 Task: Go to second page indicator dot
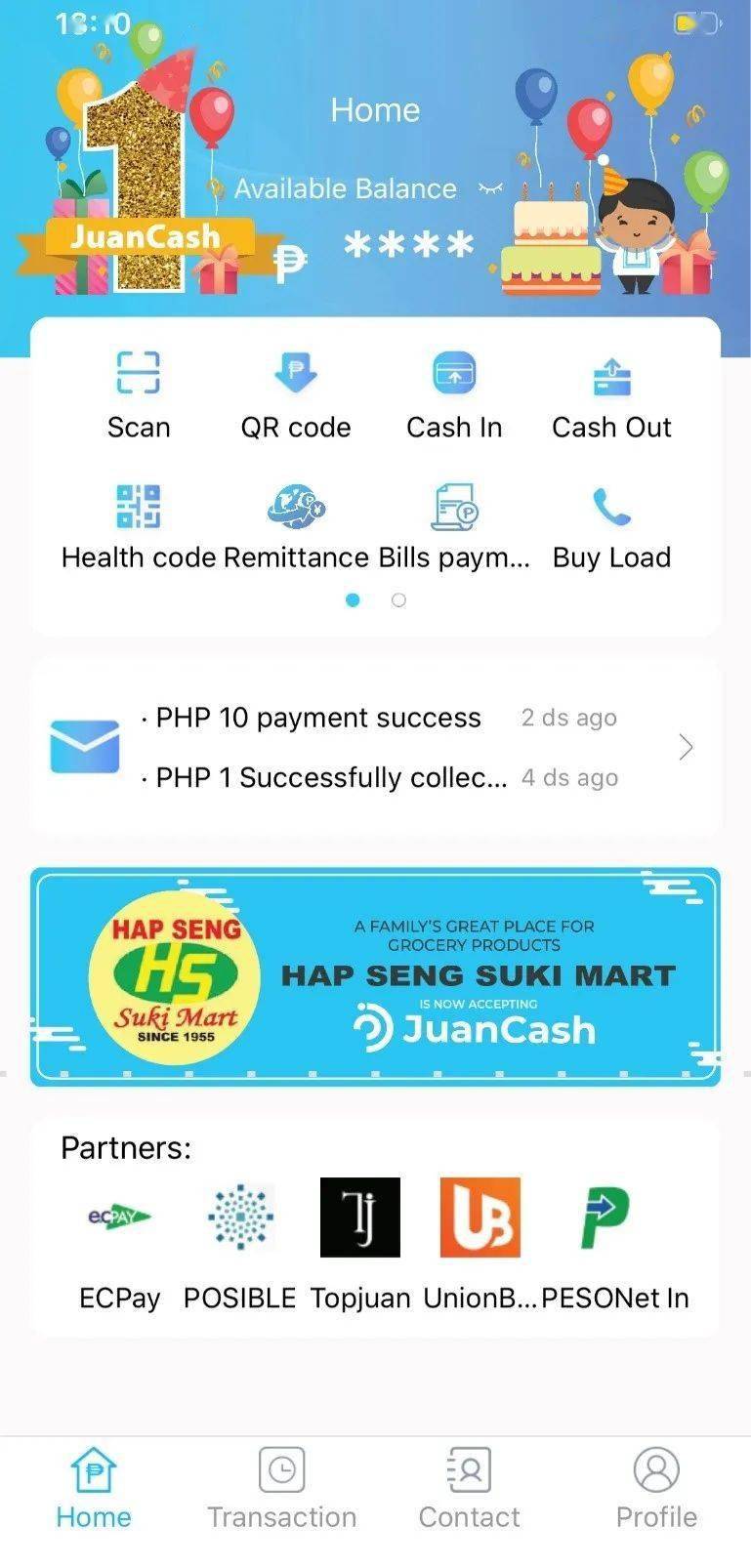(x=398, y=600)
